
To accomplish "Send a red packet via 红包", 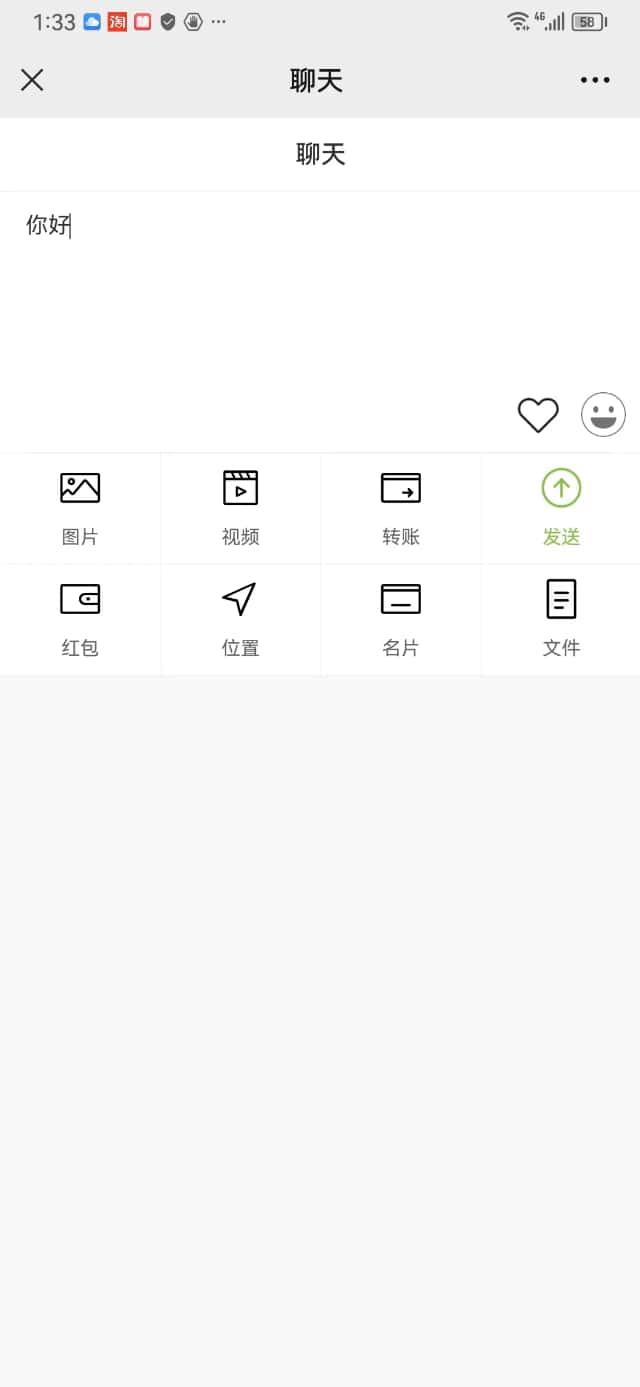I will [x=80, y=619].
